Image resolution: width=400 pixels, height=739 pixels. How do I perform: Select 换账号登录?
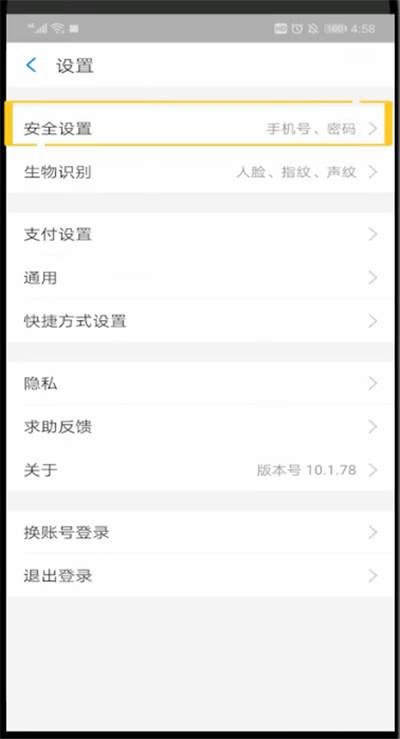tap(200, 533)
